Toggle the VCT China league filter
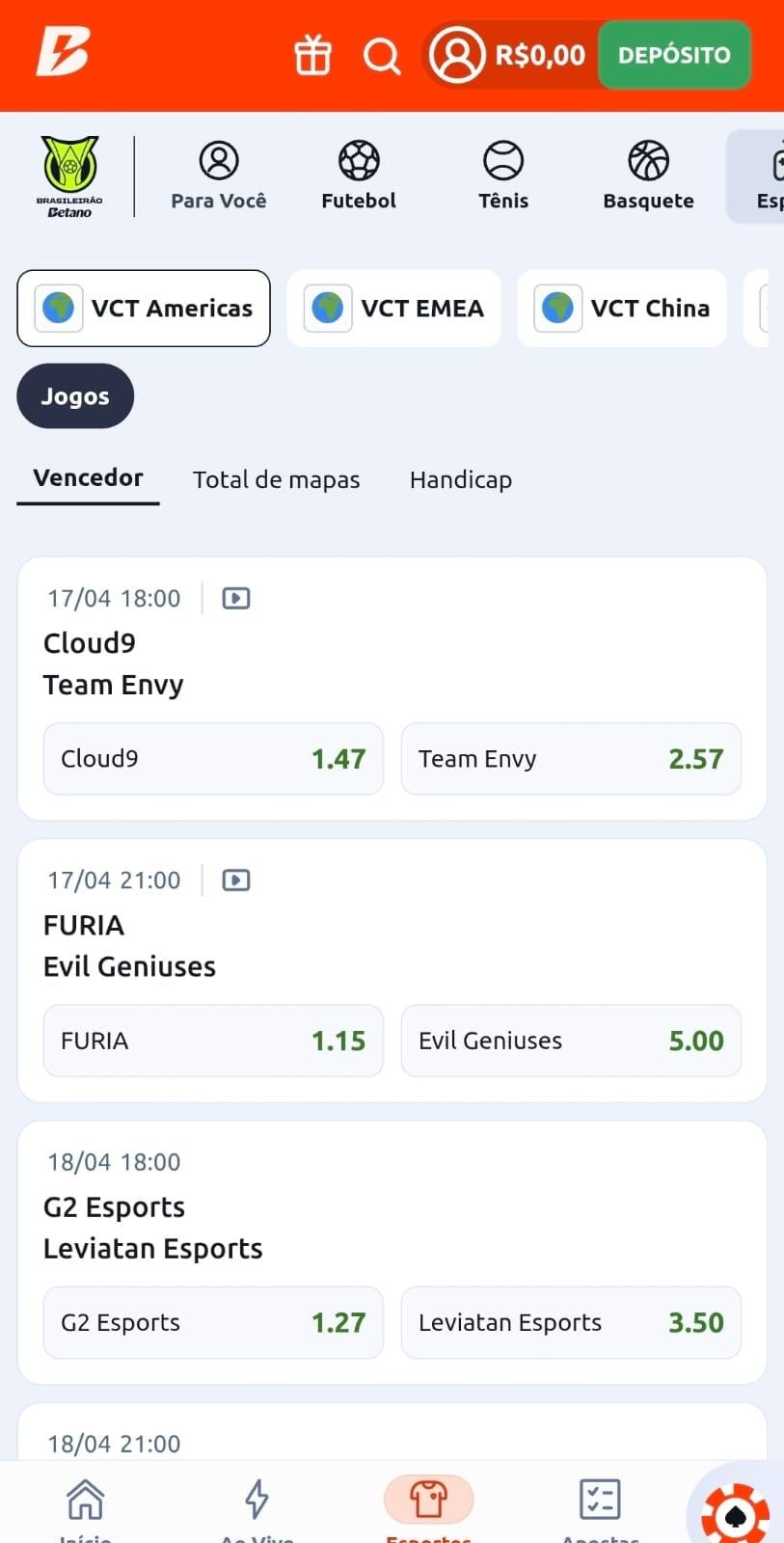This screenshot has width=784, height=1543. [622, 309]
